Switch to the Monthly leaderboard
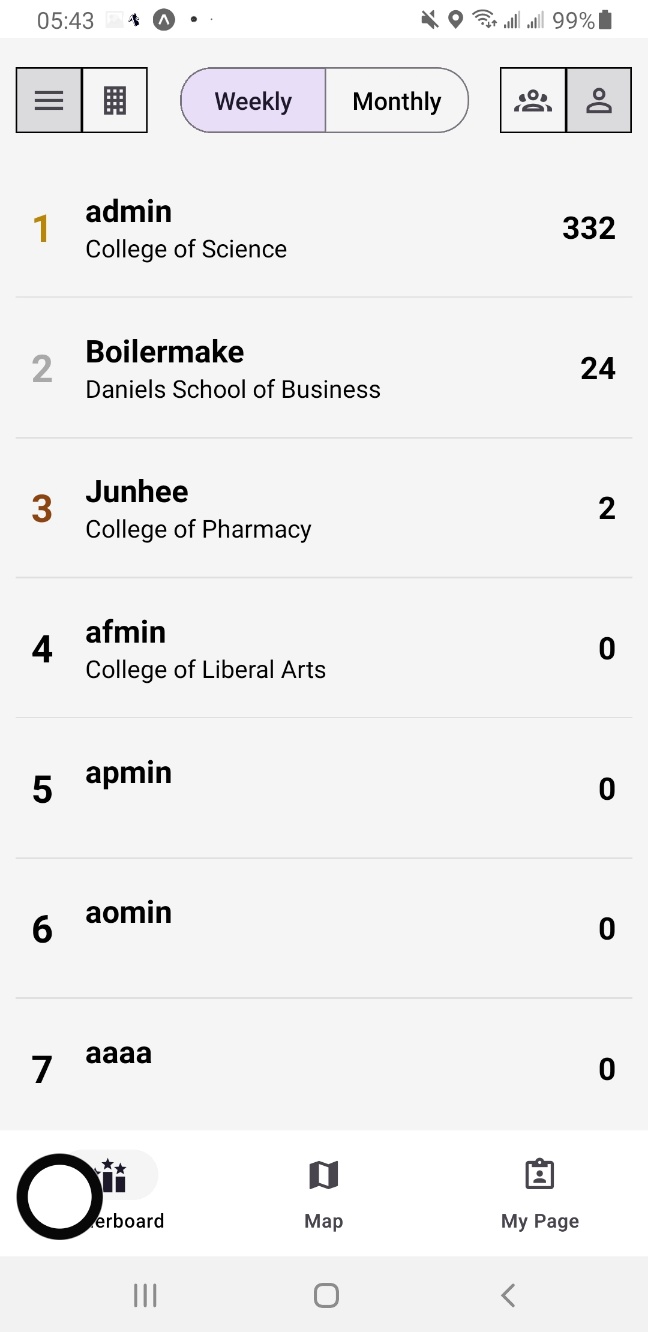The image size is (648, 1332). click(397, 101)
